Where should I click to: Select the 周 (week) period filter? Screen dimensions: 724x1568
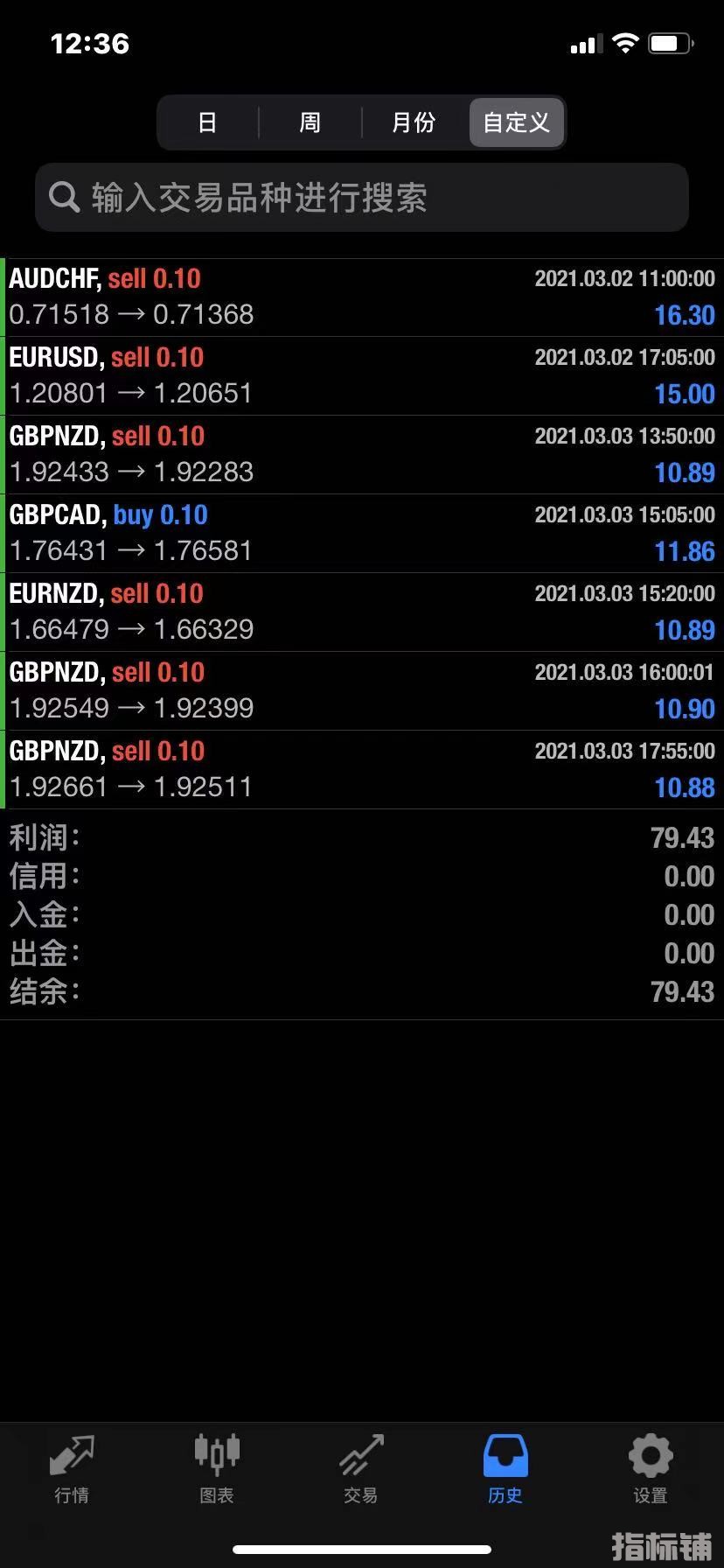[x=310, y=122]
